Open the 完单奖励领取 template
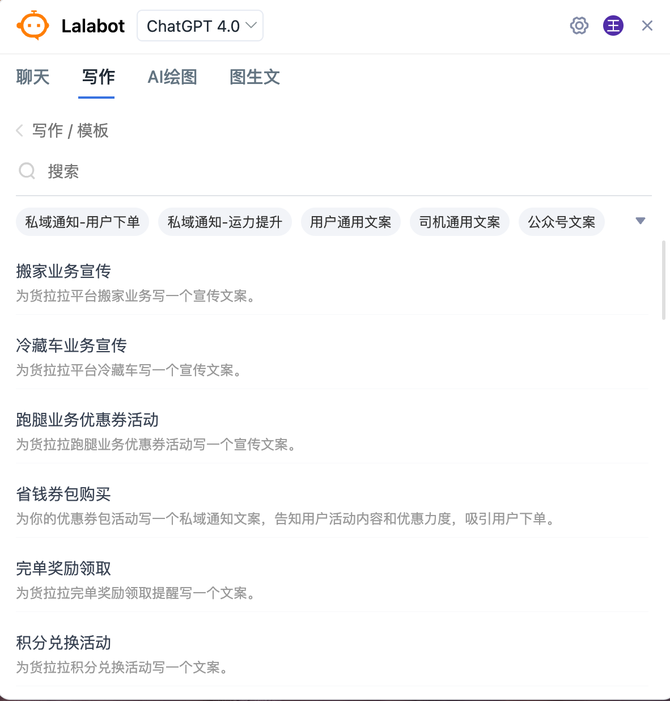Screen dimensions: 670x701 pos(331,580)
